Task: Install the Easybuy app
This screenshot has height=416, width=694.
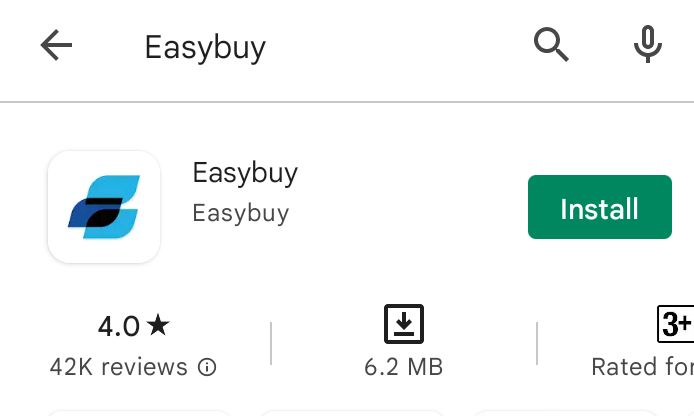Action: [x=599, y=208]
